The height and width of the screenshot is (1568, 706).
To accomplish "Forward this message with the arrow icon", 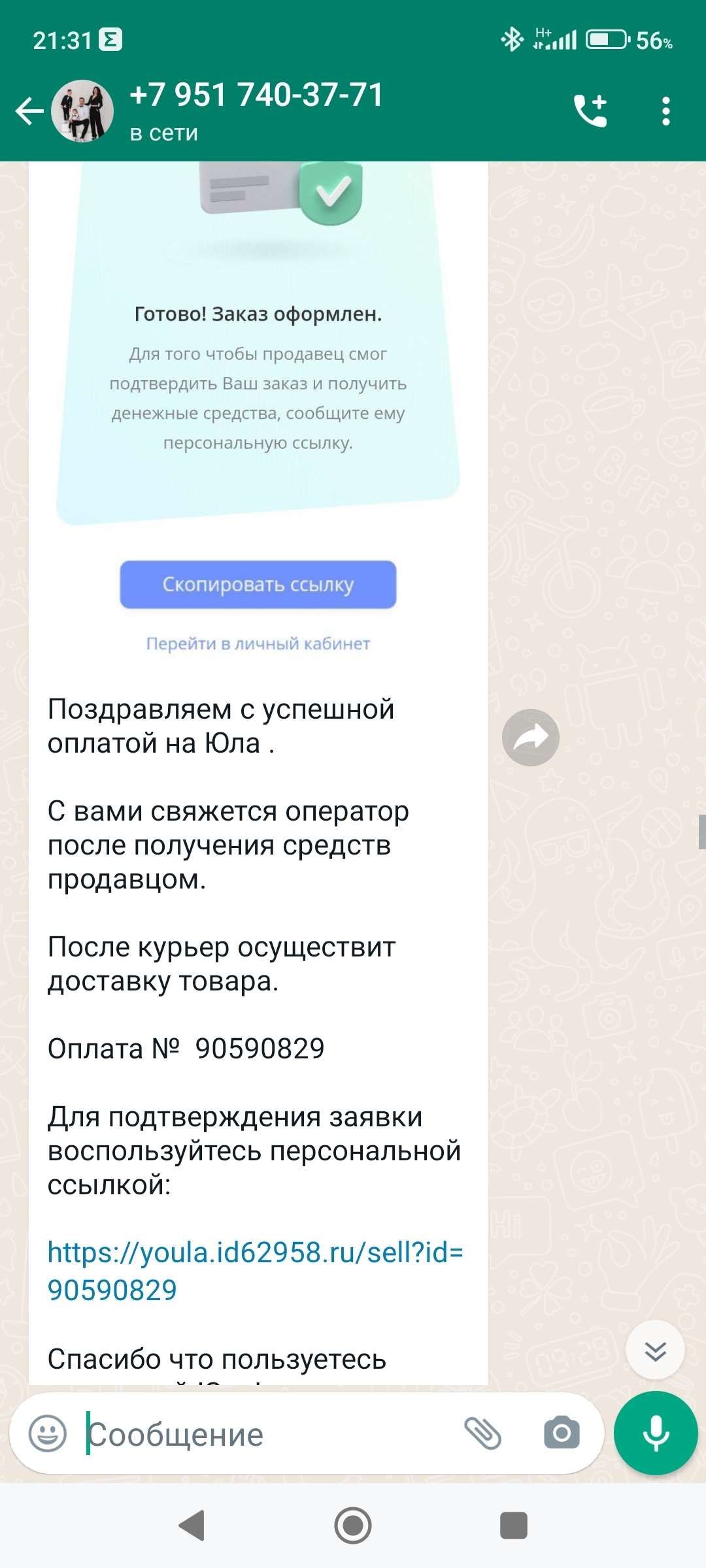I will coord(530,738).
